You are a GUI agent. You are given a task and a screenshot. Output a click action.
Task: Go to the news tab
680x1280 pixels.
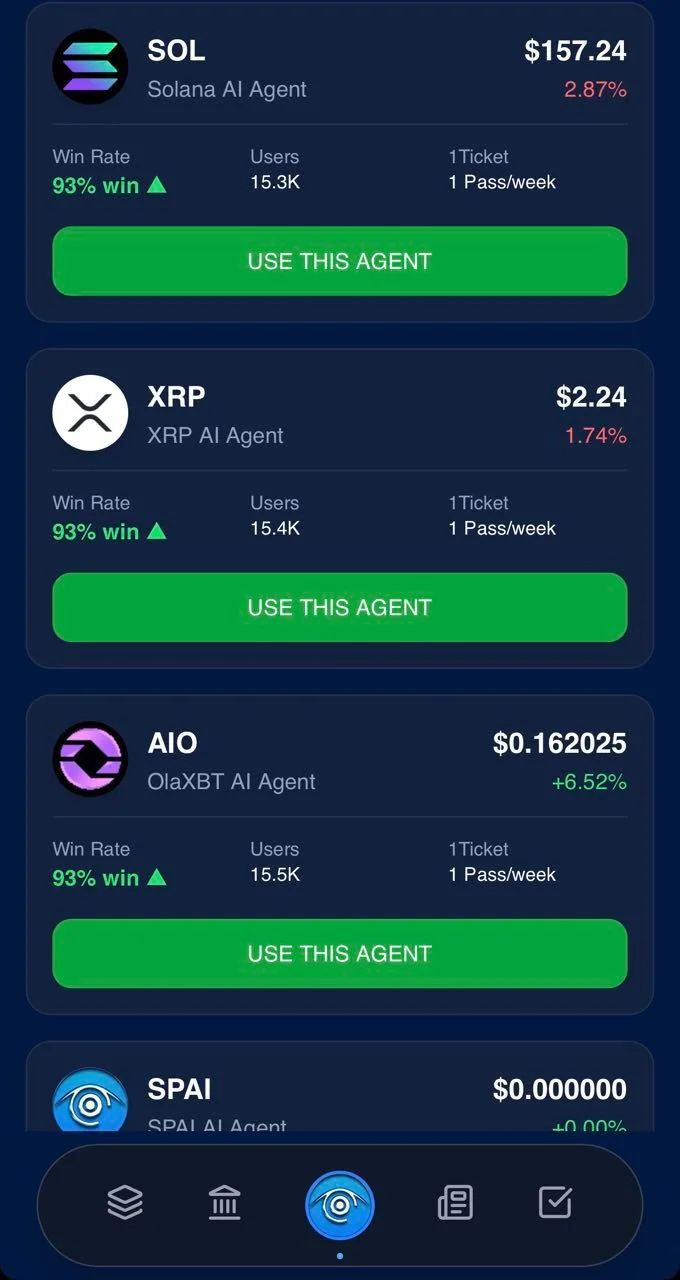point(455,1203)
